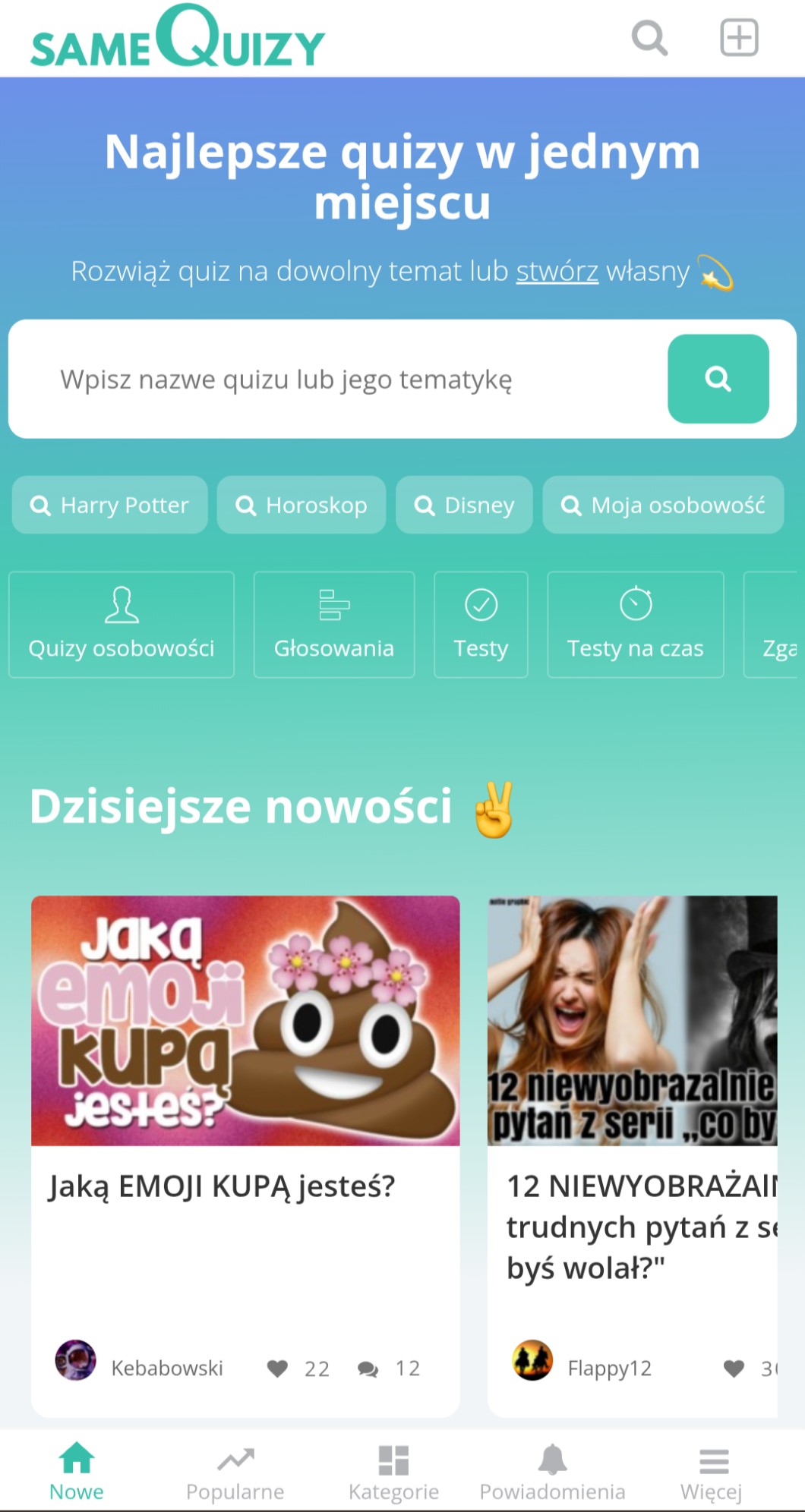Tap the green search submit button

coord(718,379)
